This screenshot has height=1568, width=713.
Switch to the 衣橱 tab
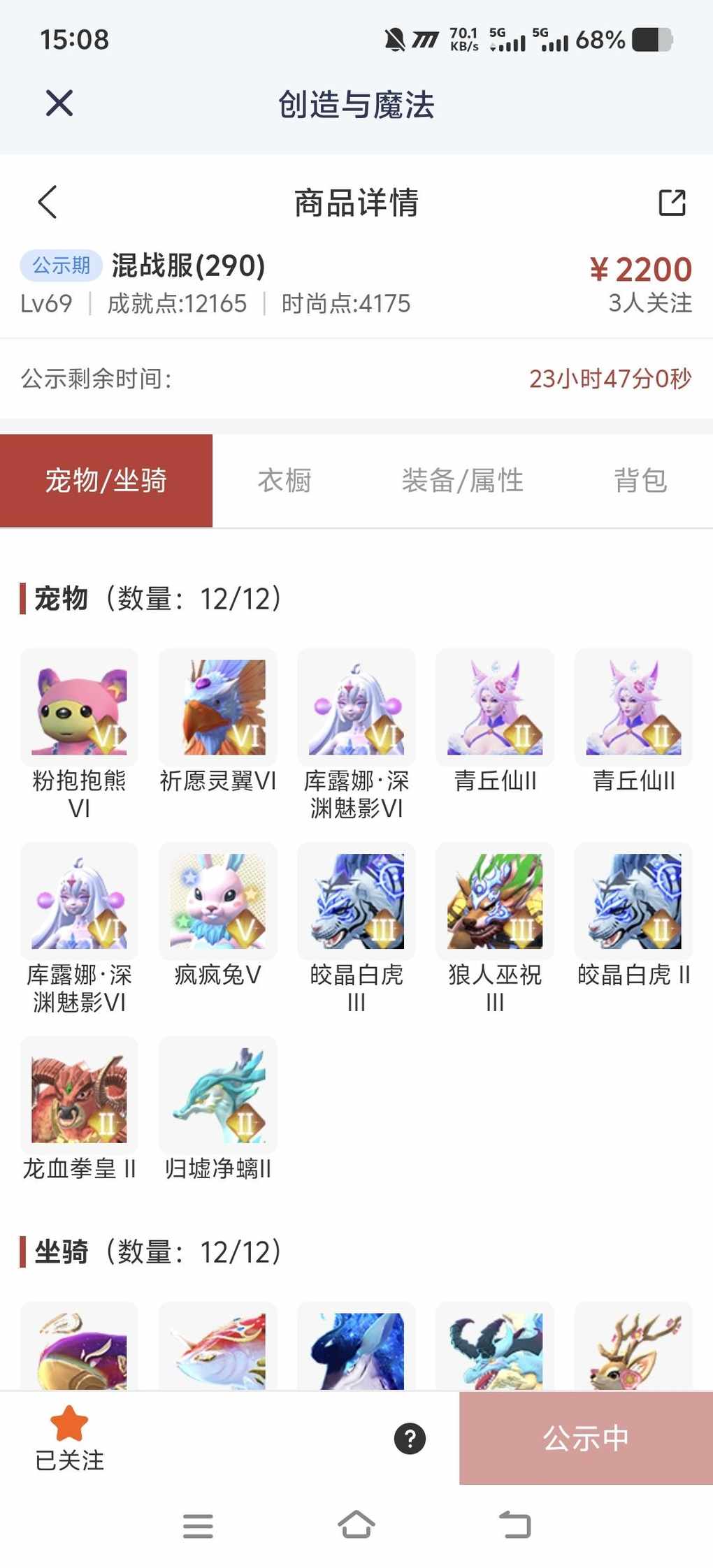tap(285, 481)
